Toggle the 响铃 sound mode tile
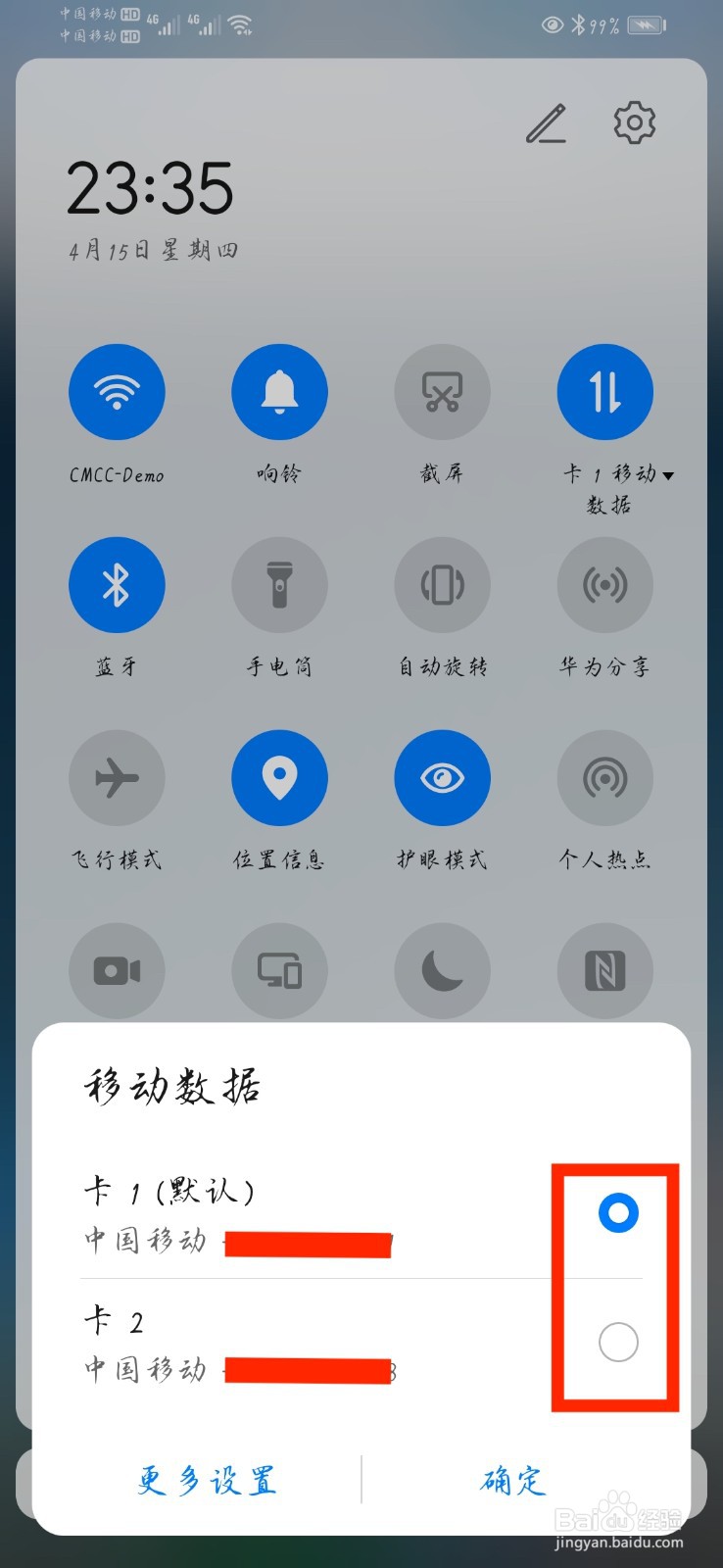Viewport: 723px width, 1568px height. tap(279, 391)
